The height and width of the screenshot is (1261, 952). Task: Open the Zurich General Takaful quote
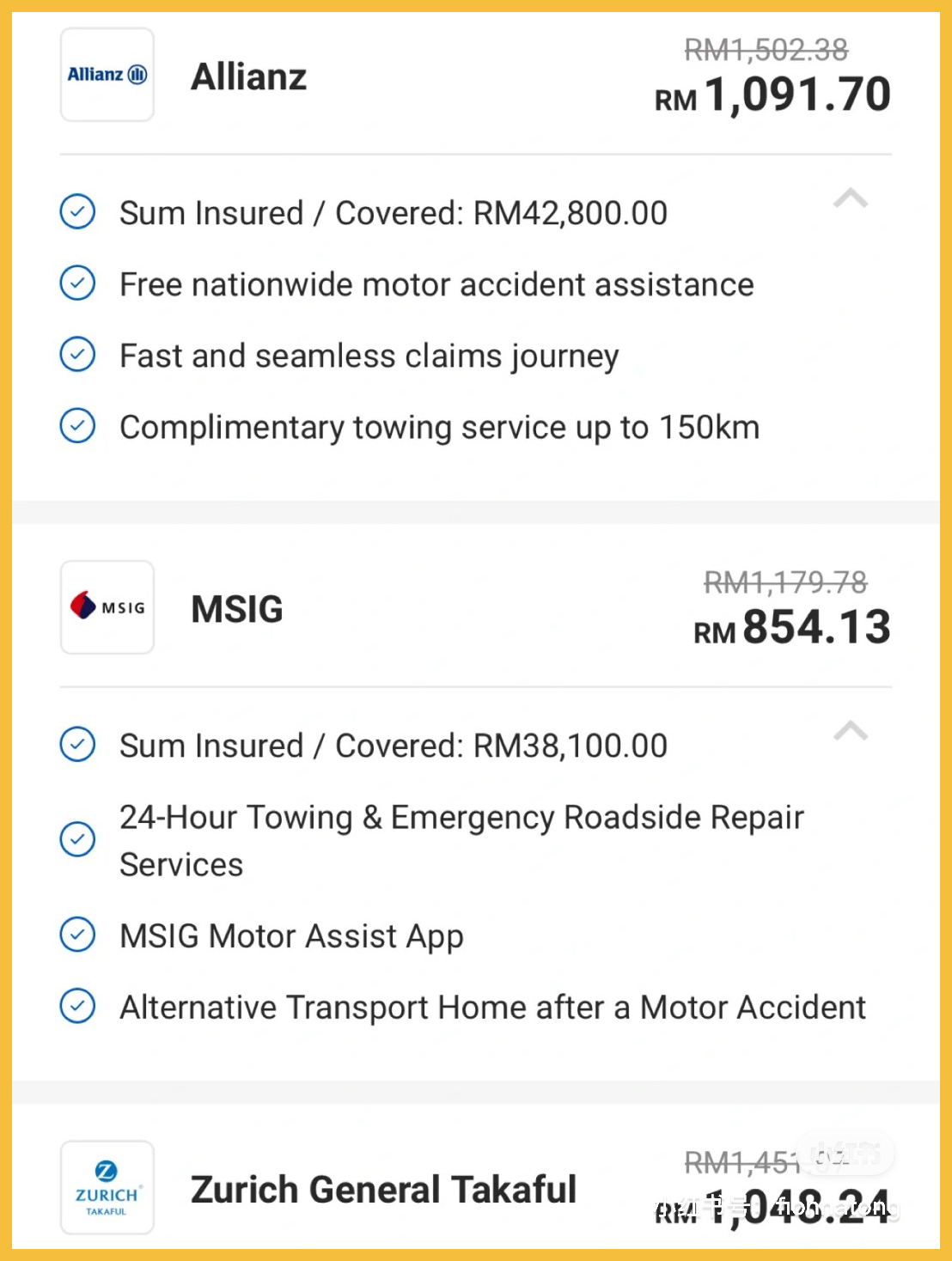pyautogui.click(x=382, y=1189)
